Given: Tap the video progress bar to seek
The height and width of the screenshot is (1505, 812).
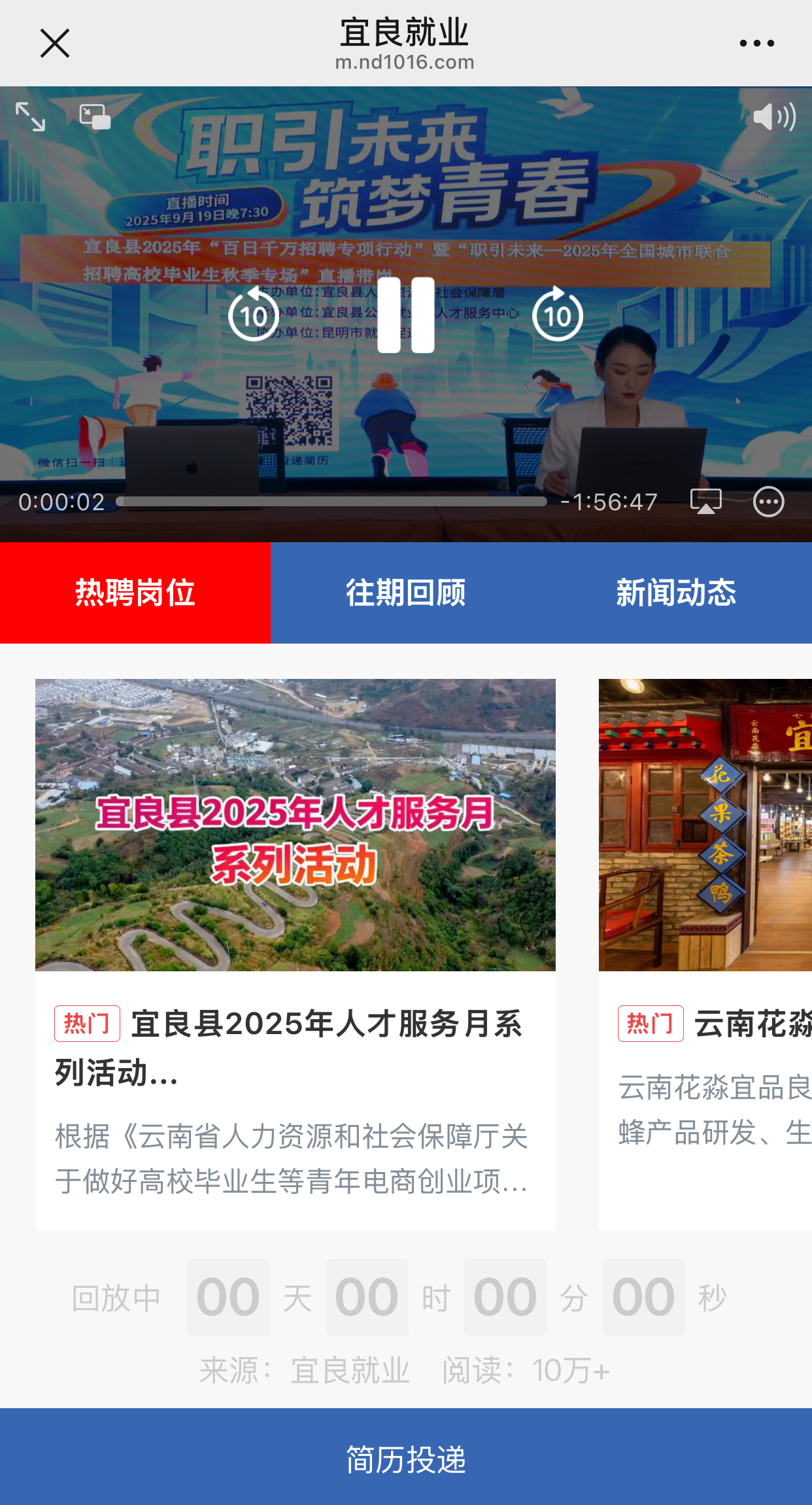Looking at the screenshot, I should coord(331,502).
